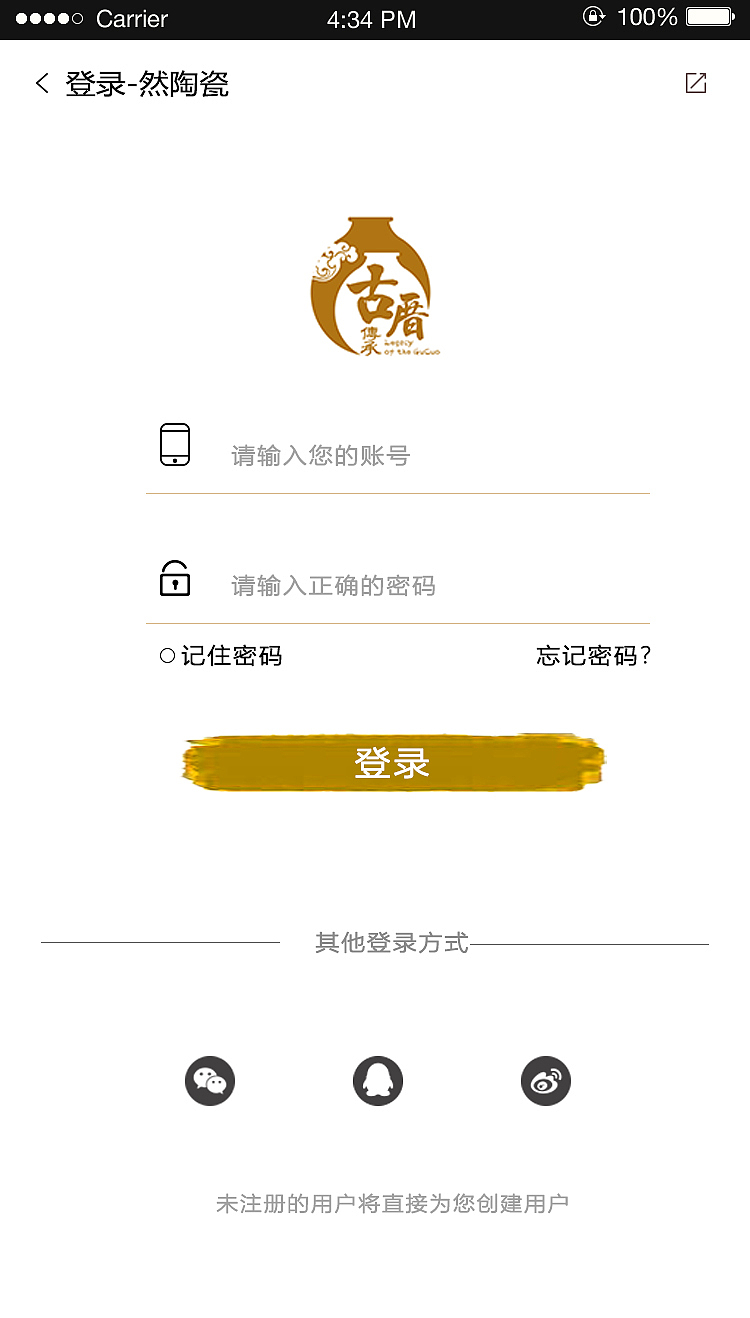The height and width of the screenshot is (1318, 750).
Task: Click the WeChat login icon
Action: pyautogui.click(x=209, y=1080)
